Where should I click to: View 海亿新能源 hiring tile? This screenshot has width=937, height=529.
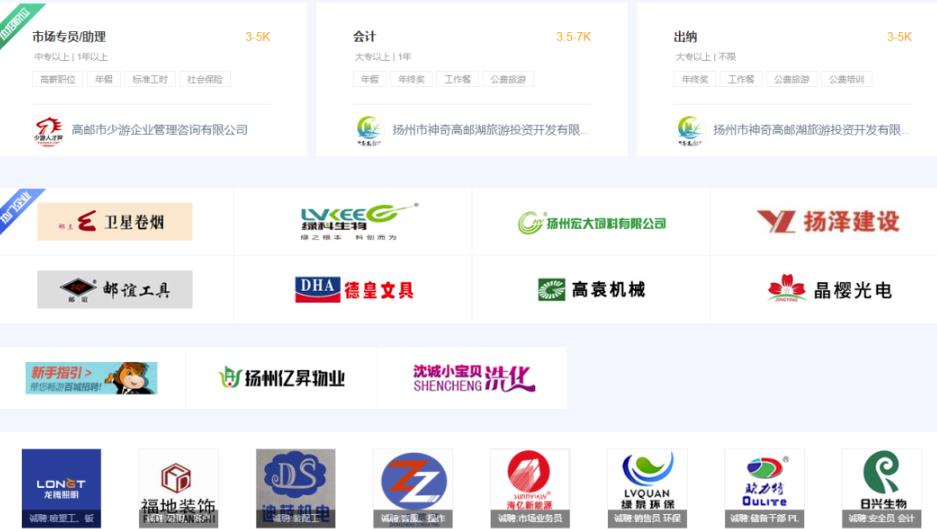tap(529, 488)
